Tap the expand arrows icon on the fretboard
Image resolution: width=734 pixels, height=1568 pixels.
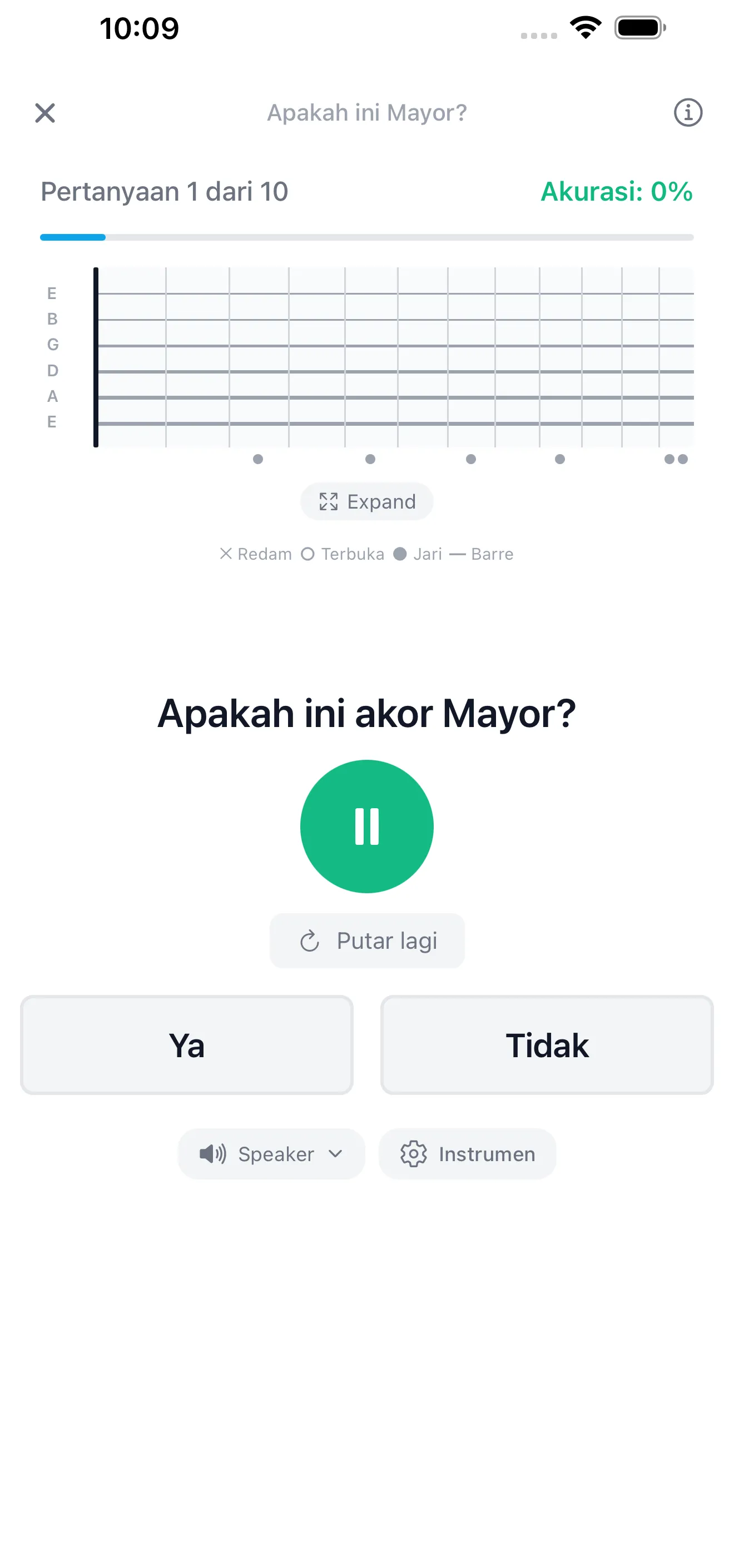click(329, 501)
